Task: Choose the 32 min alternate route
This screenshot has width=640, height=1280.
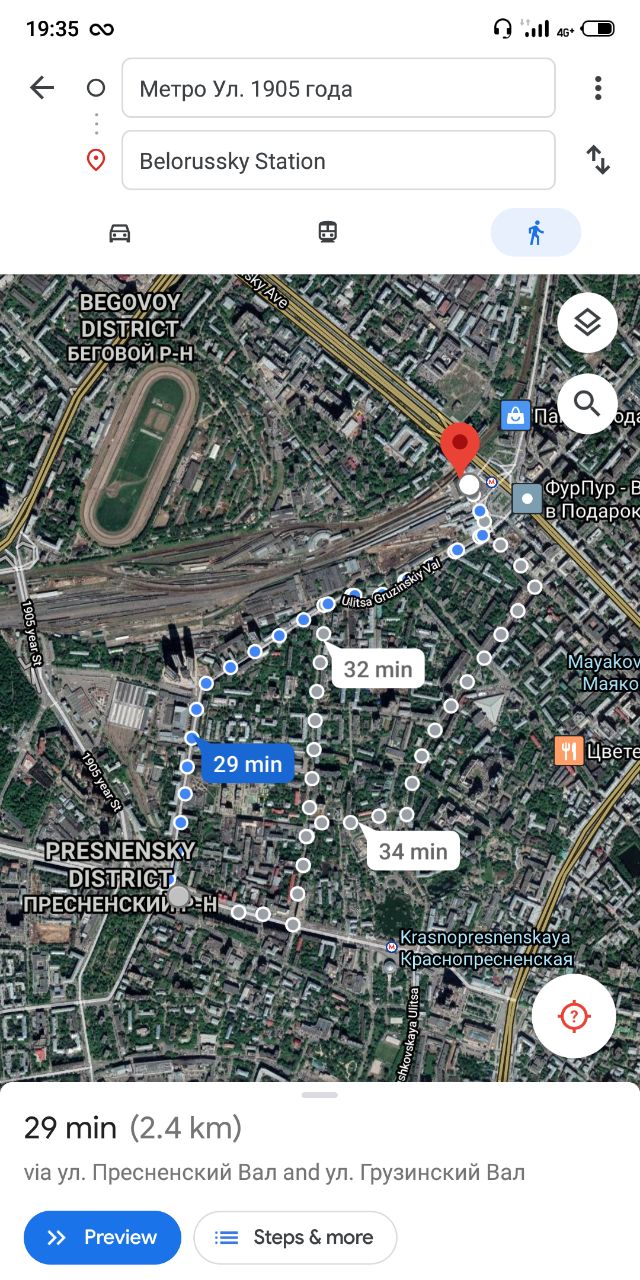Action: pos(378,669)
